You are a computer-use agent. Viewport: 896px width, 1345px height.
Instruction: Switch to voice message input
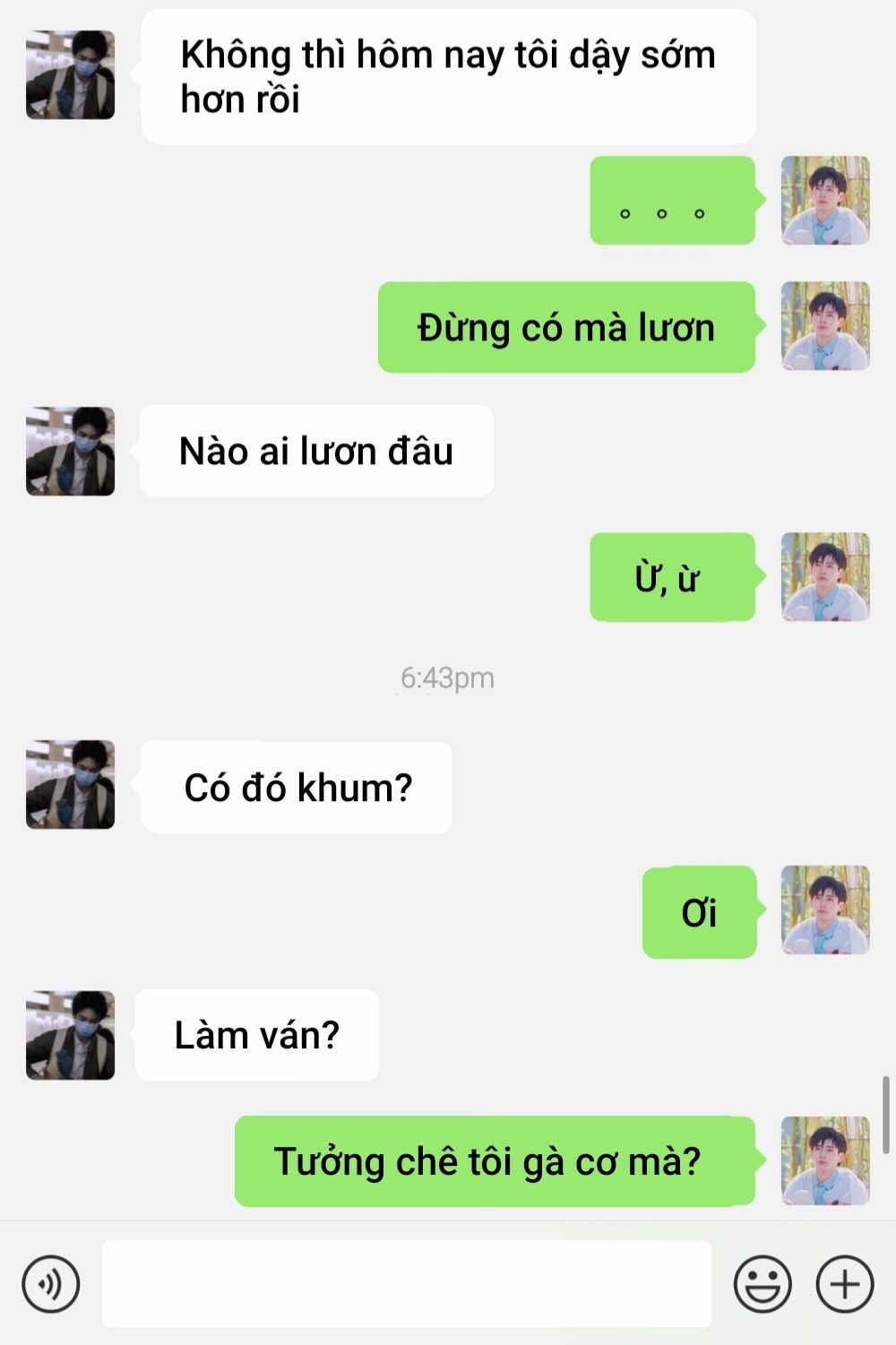pyautogui.click(x=51, y=1283)
